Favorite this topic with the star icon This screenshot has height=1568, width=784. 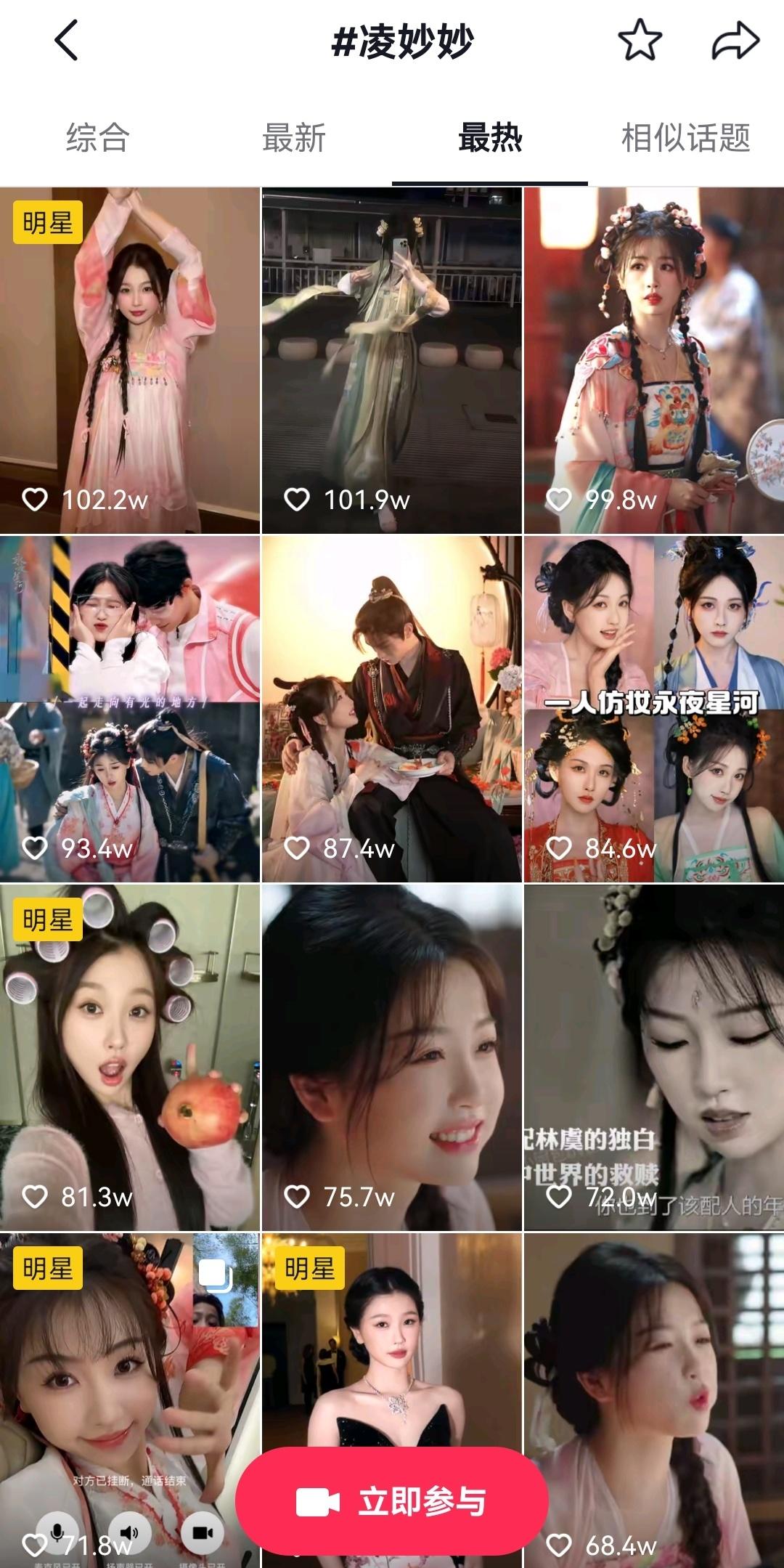(640, 40)
